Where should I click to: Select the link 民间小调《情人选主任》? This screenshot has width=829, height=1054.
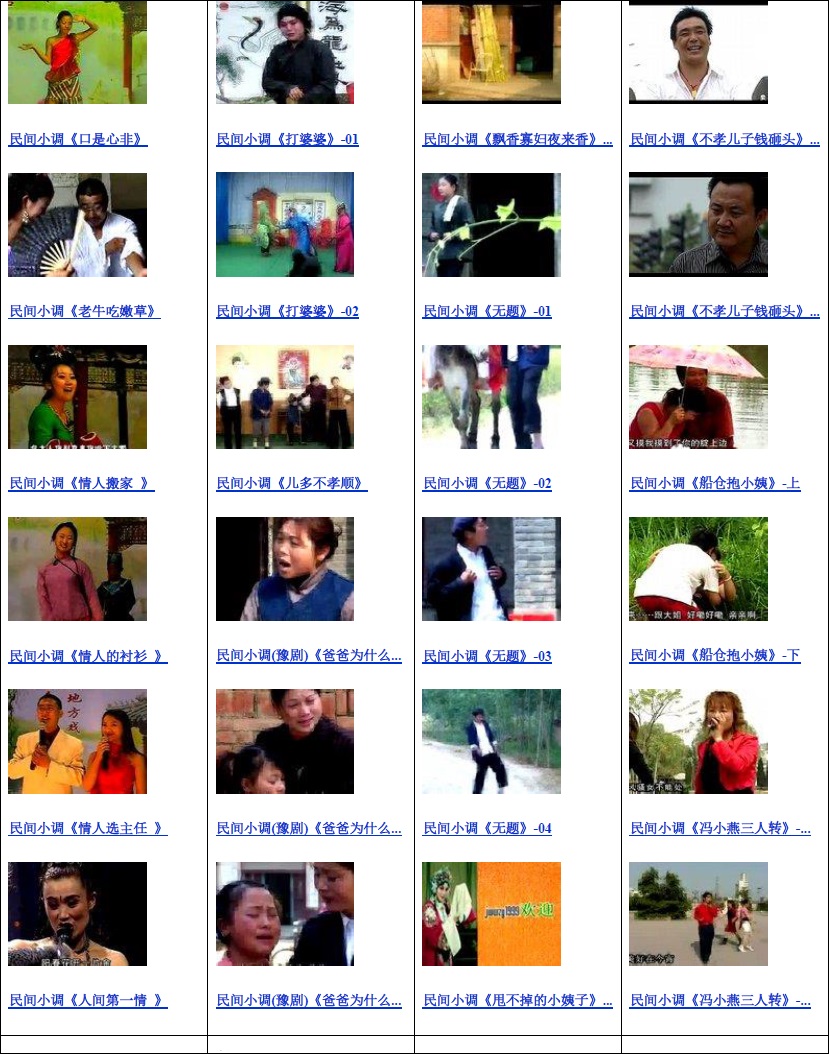tap(87, 829)
